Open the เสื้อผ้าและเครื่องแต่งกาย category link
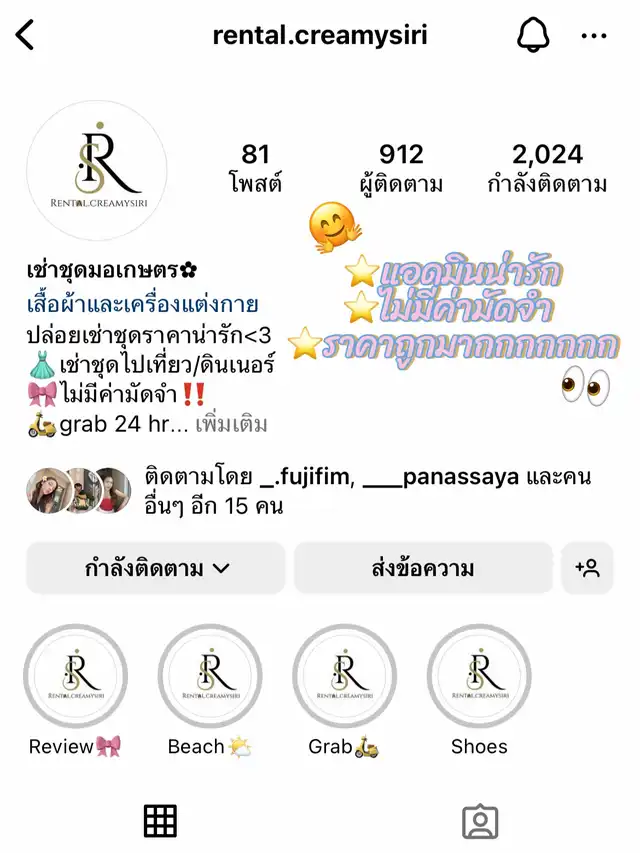The image size is (640, 853). (x=145, y=304)
